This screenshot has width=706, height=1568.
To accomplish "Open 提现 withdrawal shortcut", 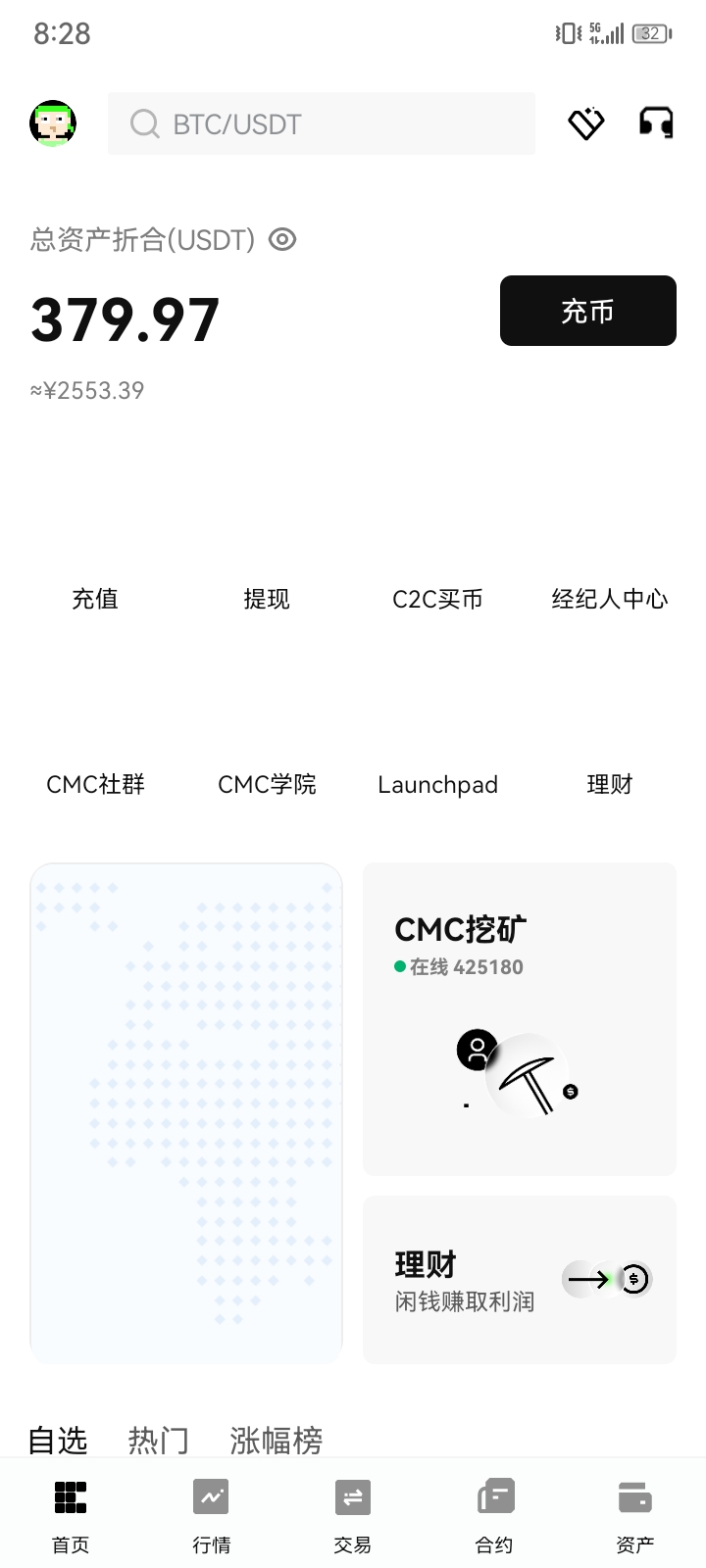I will [267, 598].
